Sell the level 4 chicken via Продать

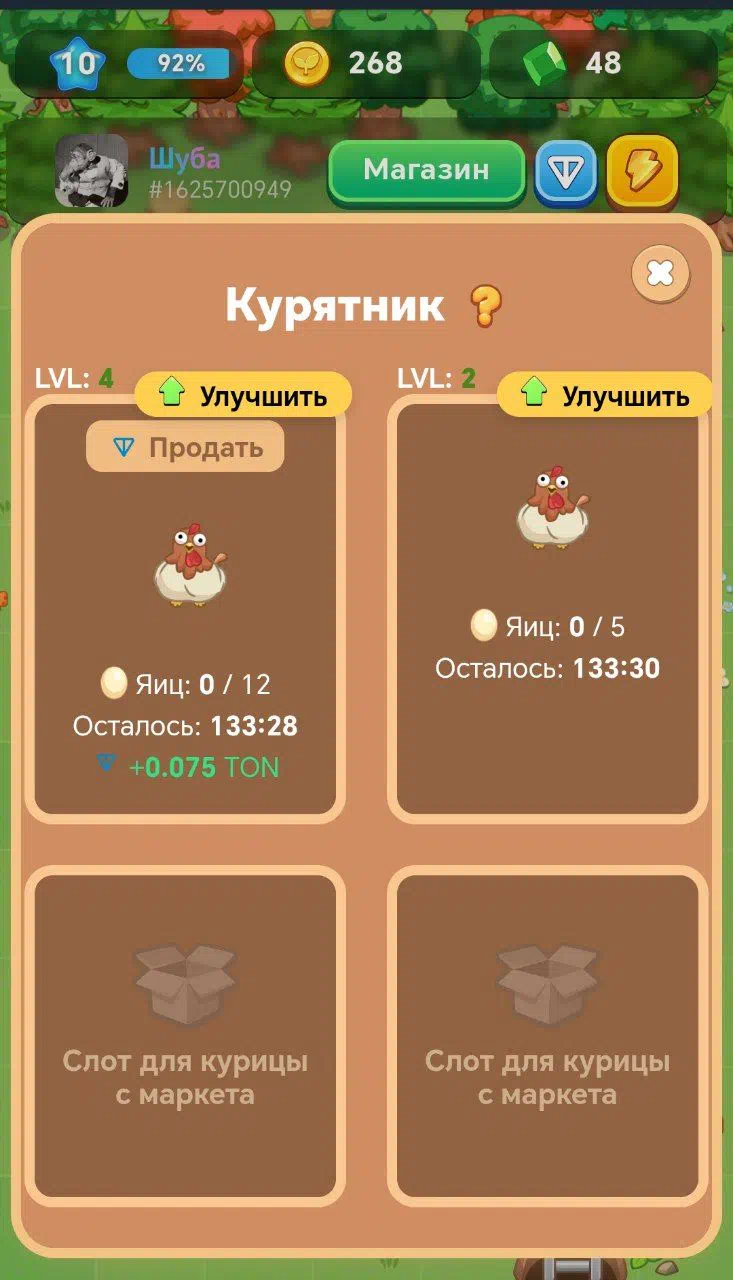click(x=185, y=447)
